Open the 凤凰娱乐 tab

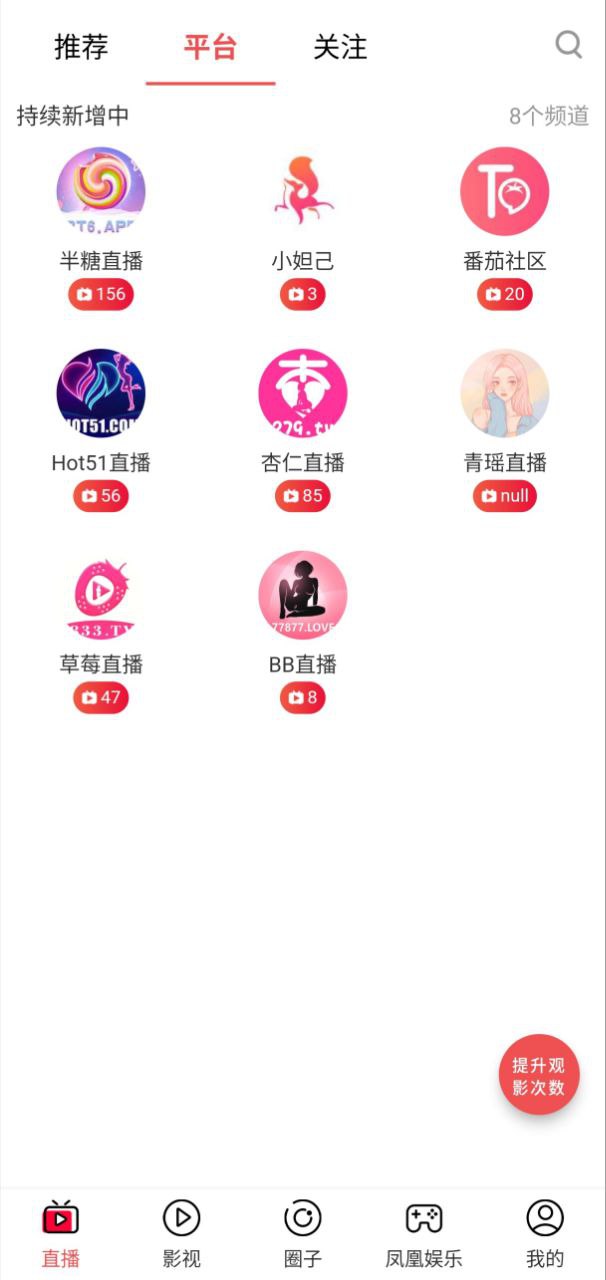pyautogui.click(x=424, y=1234)
